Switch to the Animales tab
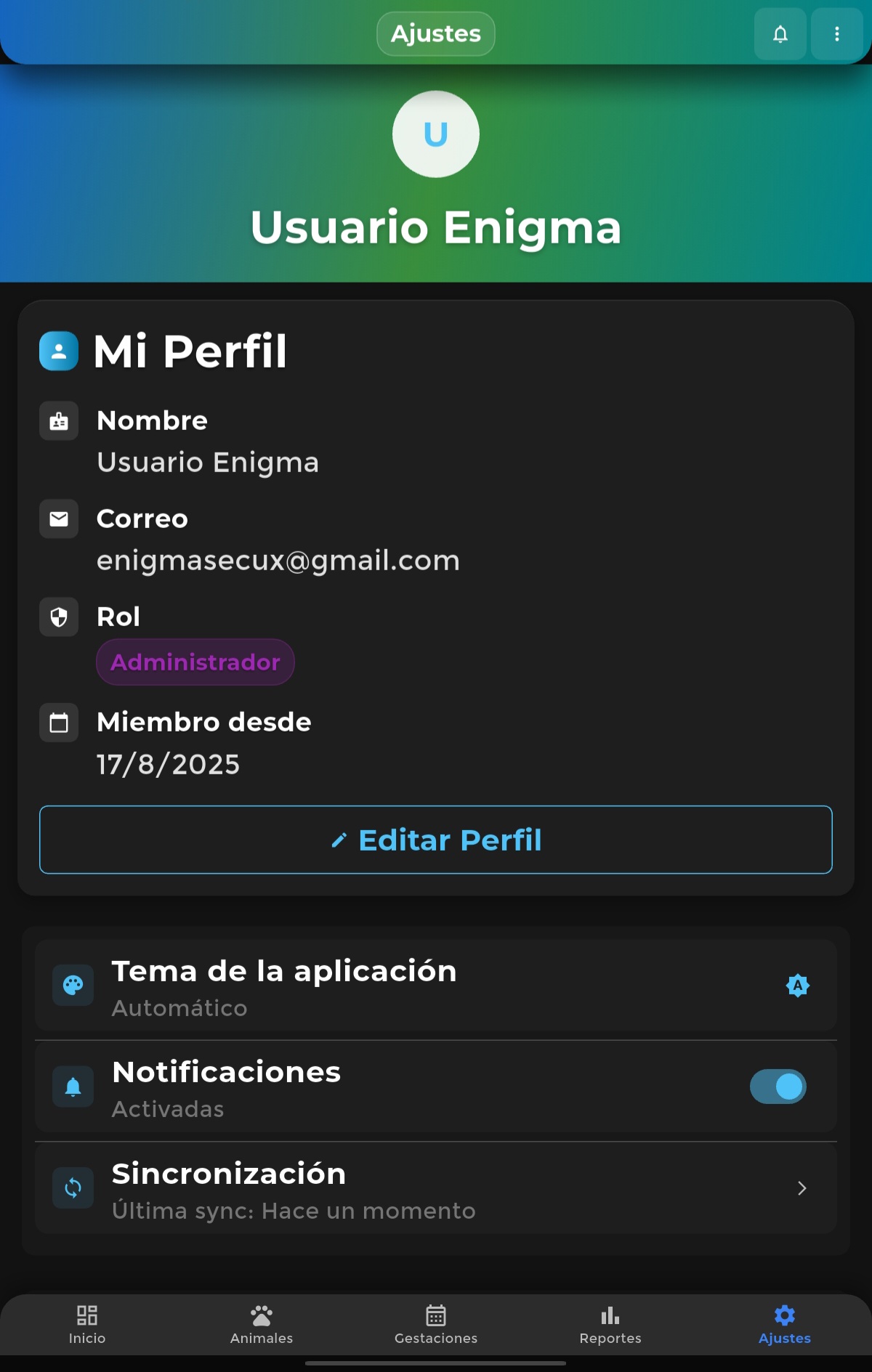872x1372 pixels. point(262,1324)
